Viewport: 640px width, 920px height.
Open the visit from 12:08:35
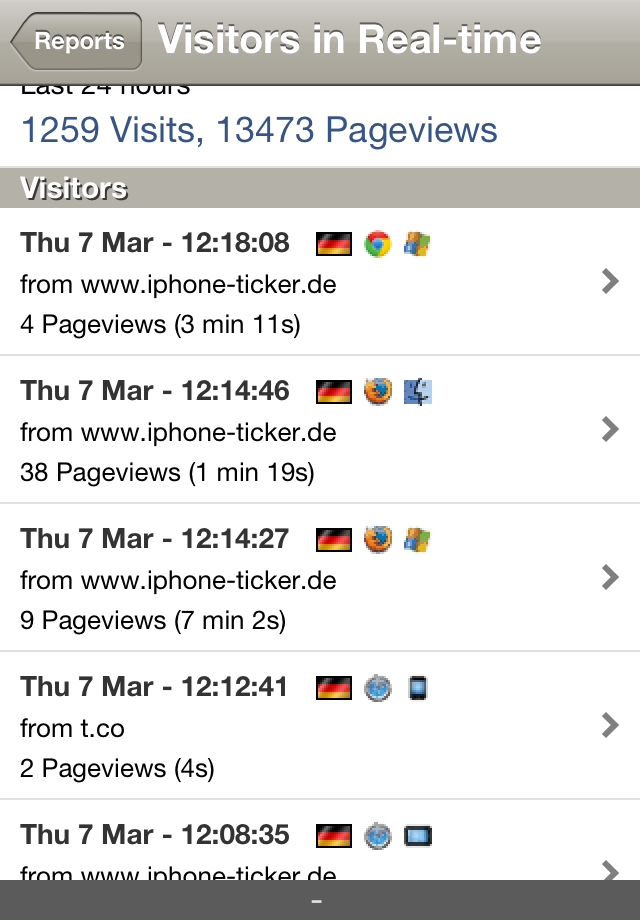[320, 850]
